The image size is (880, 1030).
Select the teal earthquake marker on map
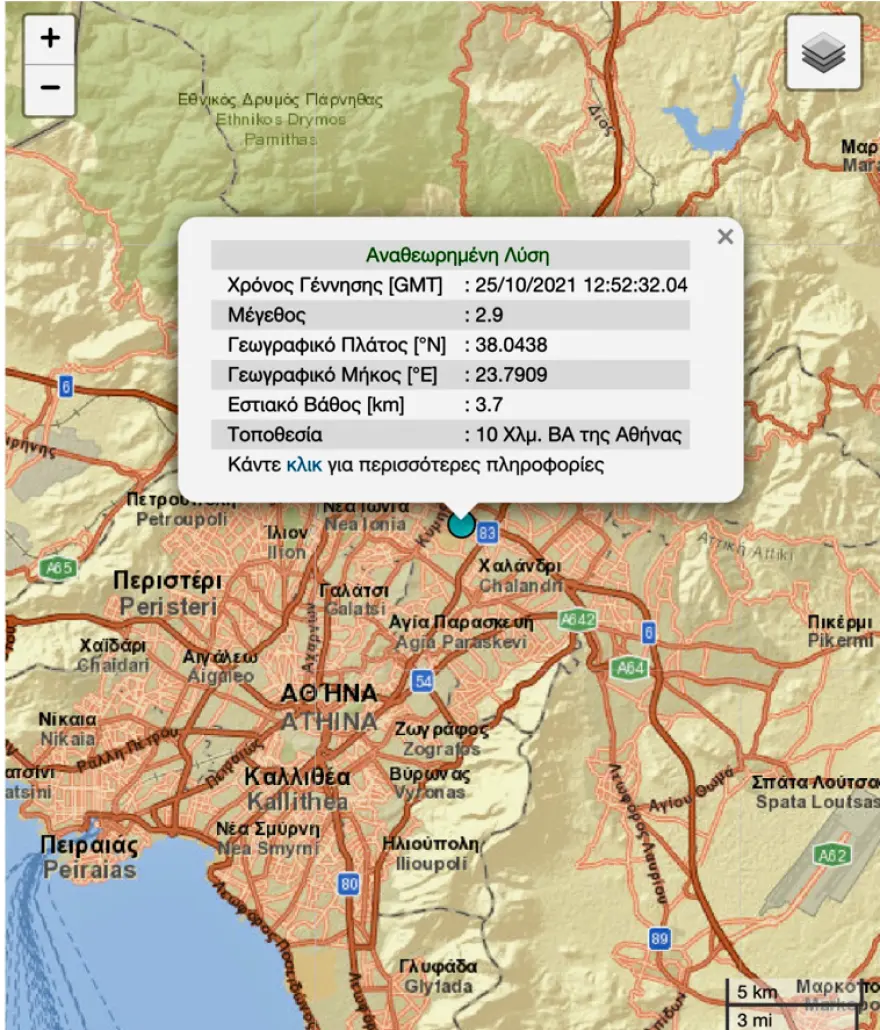pyautogui.click(x=460, y=525)
